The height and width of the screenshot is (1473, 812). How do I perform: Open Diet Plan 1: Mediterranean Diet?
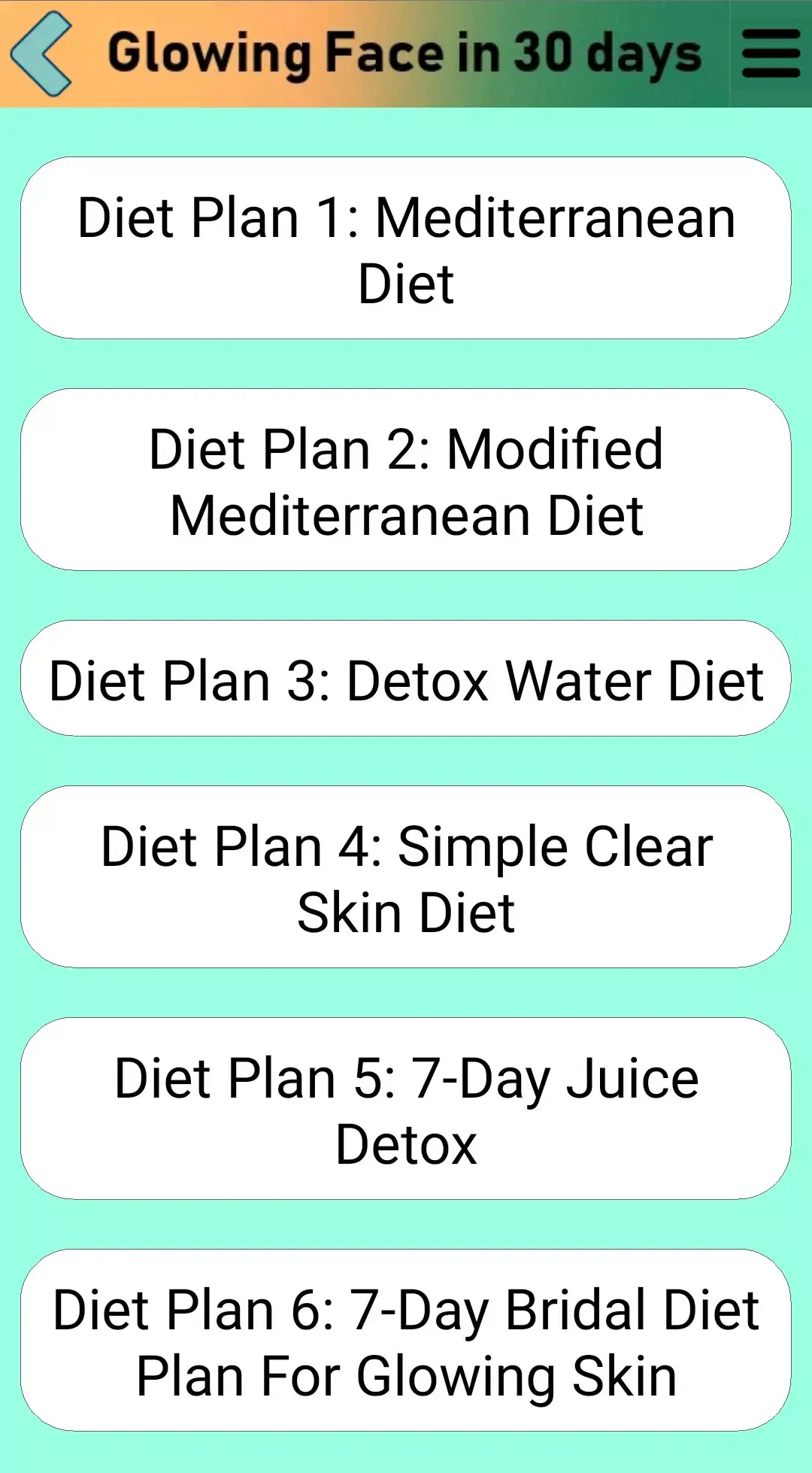pyautogui.click(x=406, y=248)
